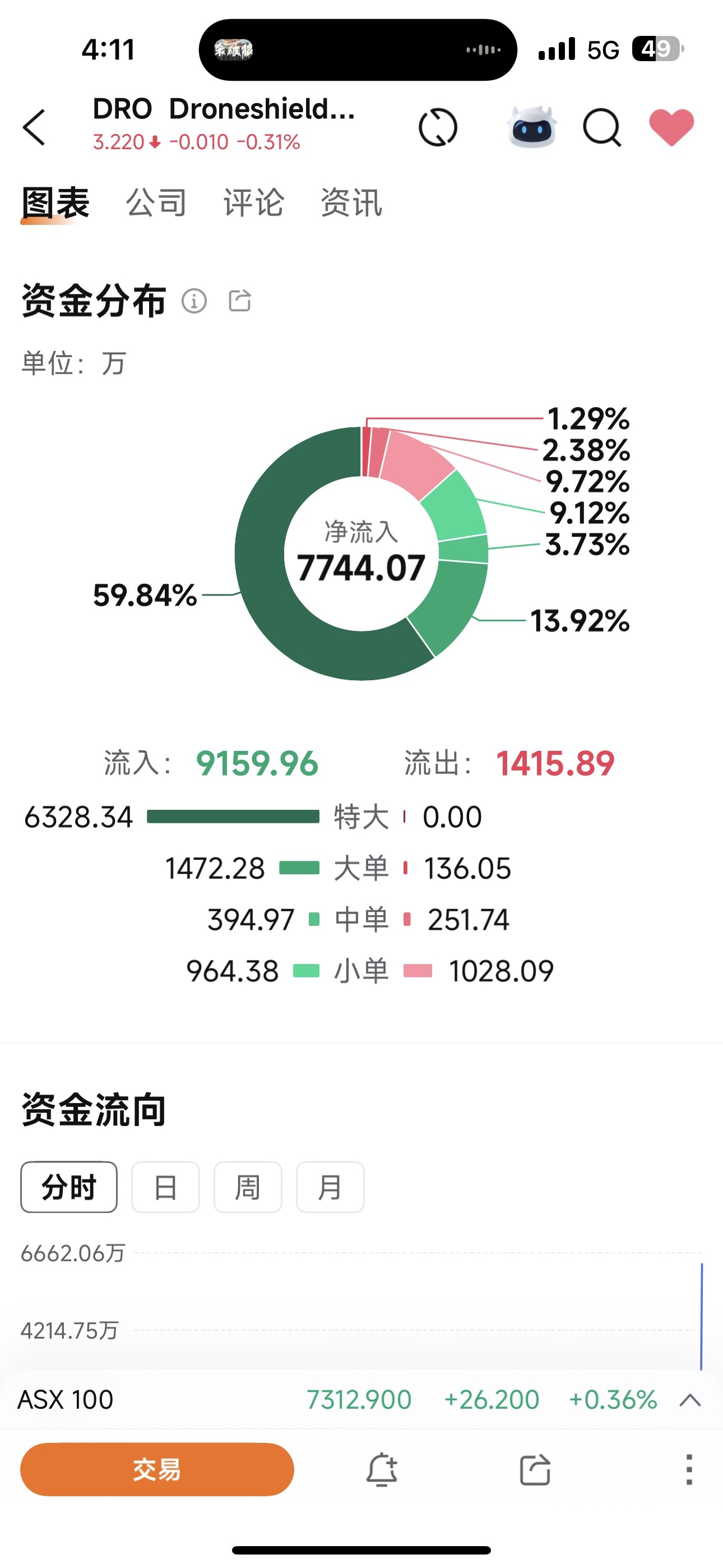Open the 资讯 tab

[x=353, y=204]
